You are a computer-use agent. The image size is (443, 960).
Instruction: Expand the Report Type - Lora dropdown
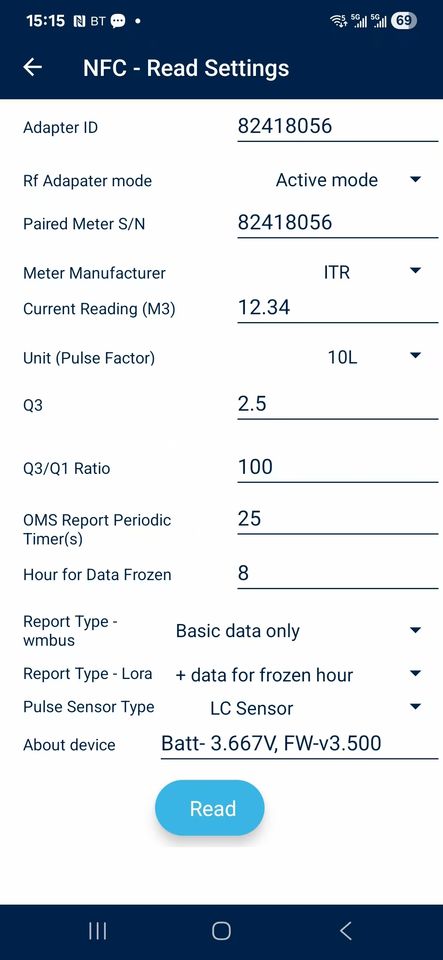tap(300, 675)
